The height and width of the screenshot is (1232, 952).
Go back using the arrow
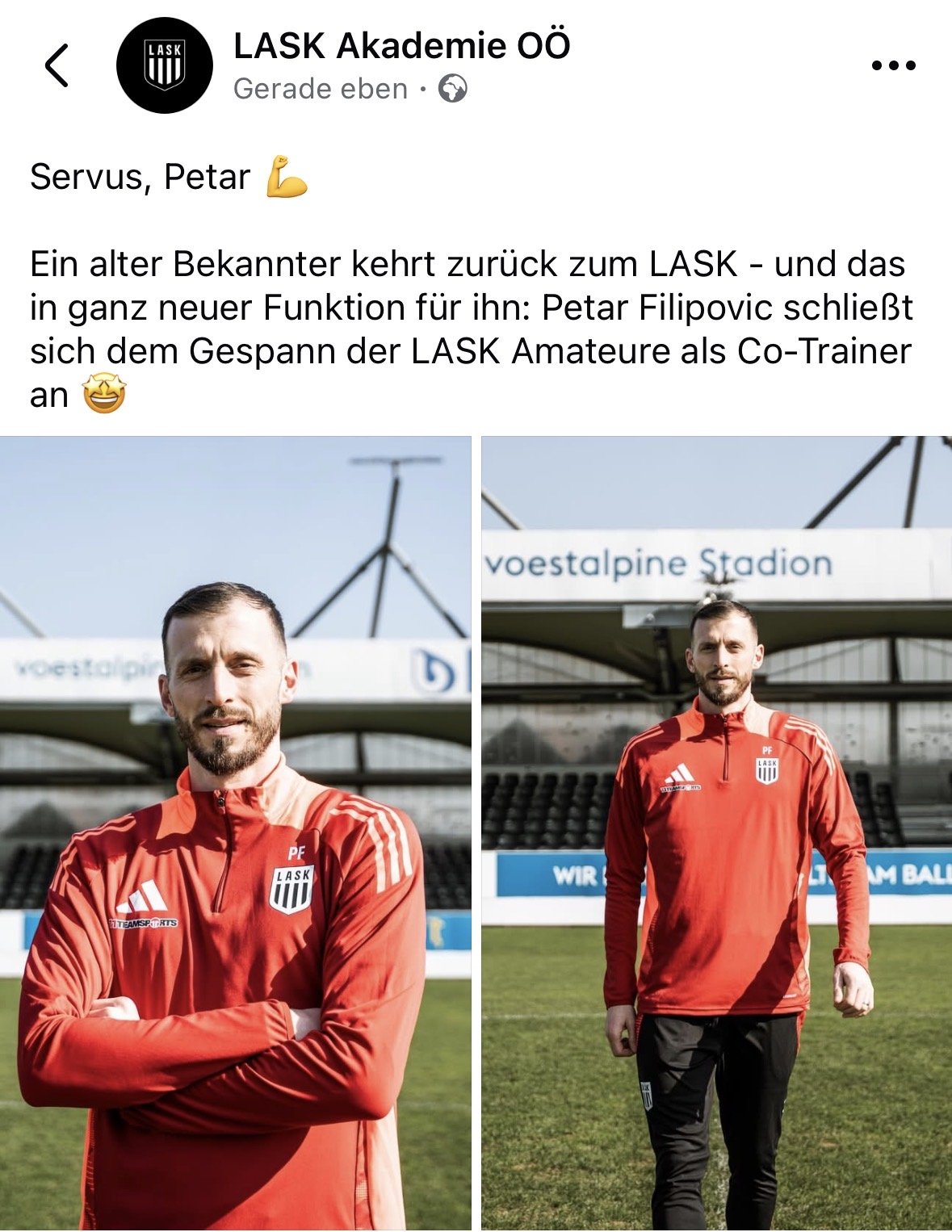pyautogui.click(x=57, y=65)
